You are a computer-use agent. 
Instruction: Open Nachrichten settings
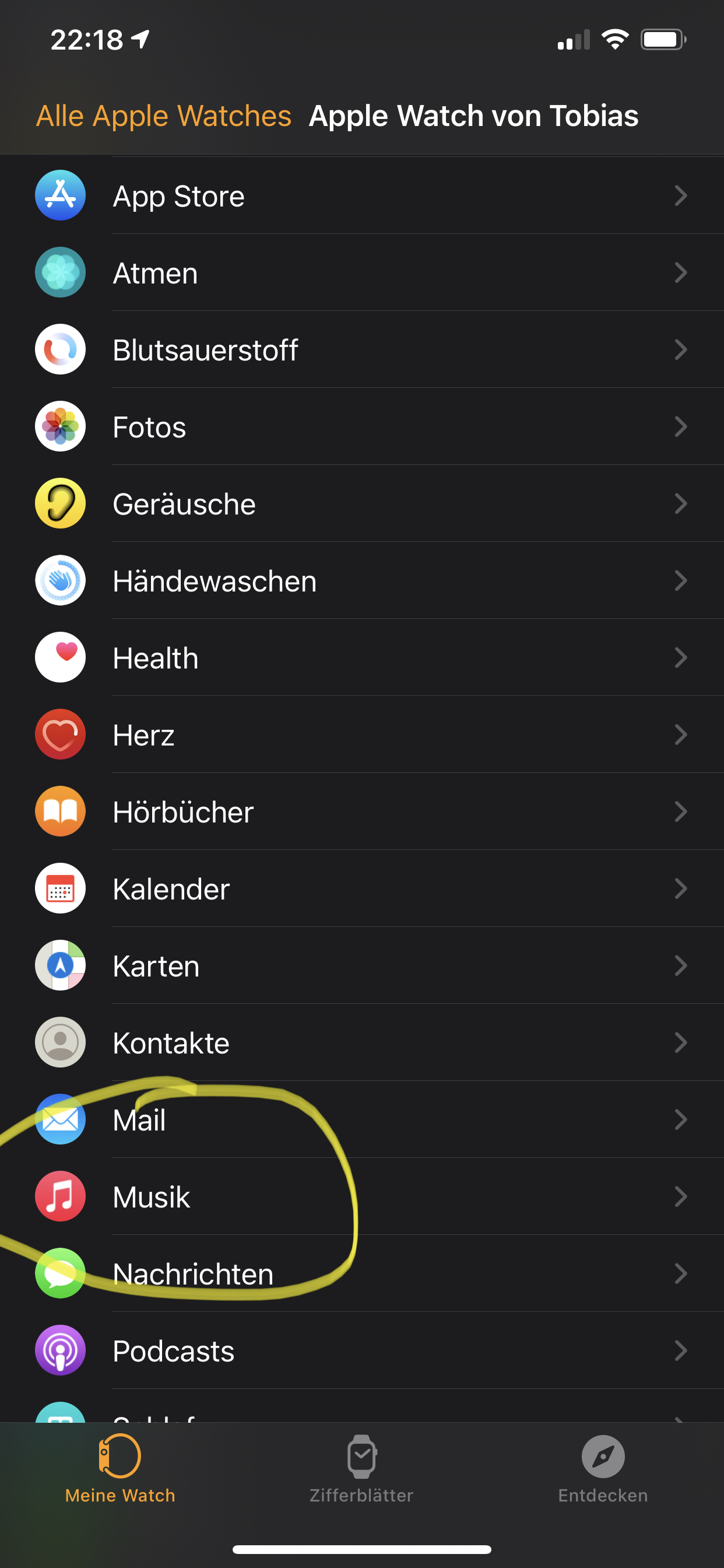click(361, 1274)
